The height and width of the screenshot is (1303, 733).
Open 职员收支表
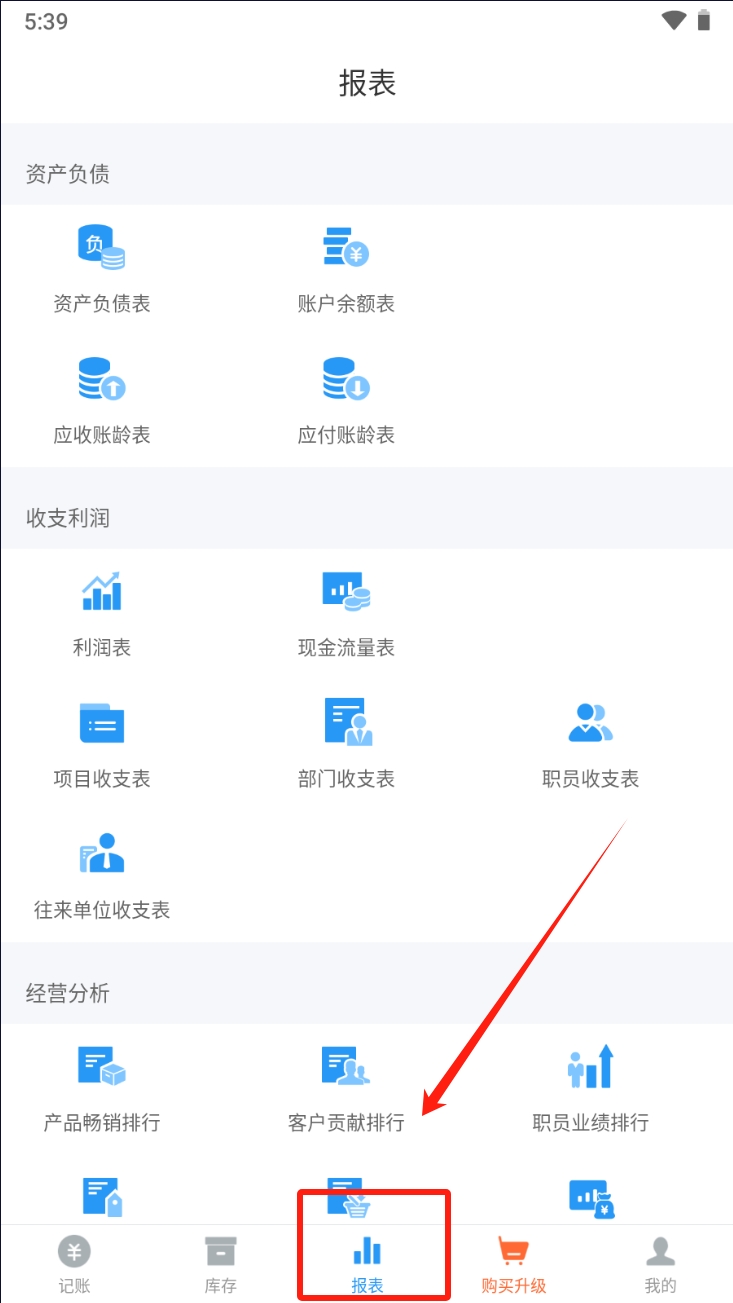[590, 744]
